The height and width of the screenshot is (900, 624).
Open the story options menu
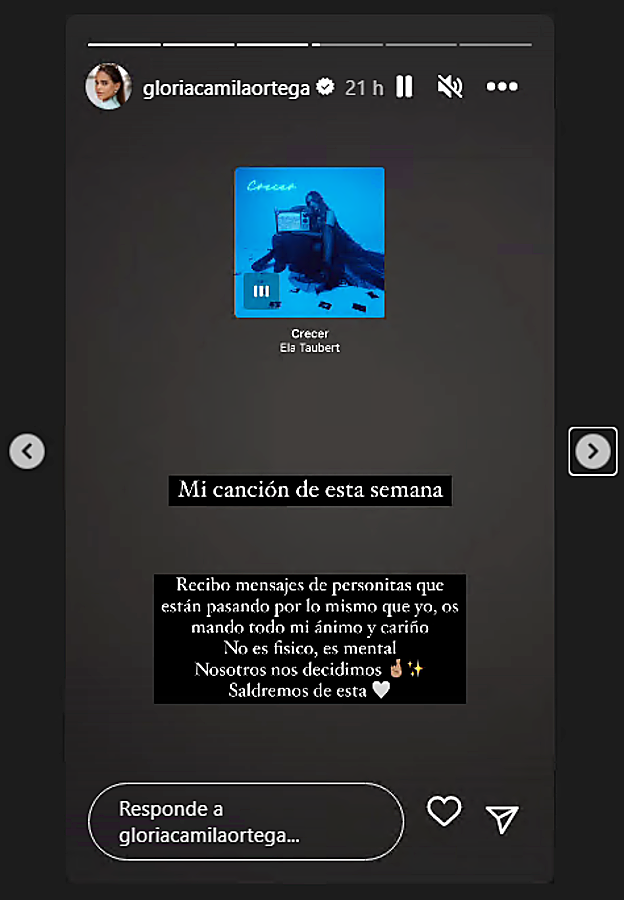[x=502, y=87]
